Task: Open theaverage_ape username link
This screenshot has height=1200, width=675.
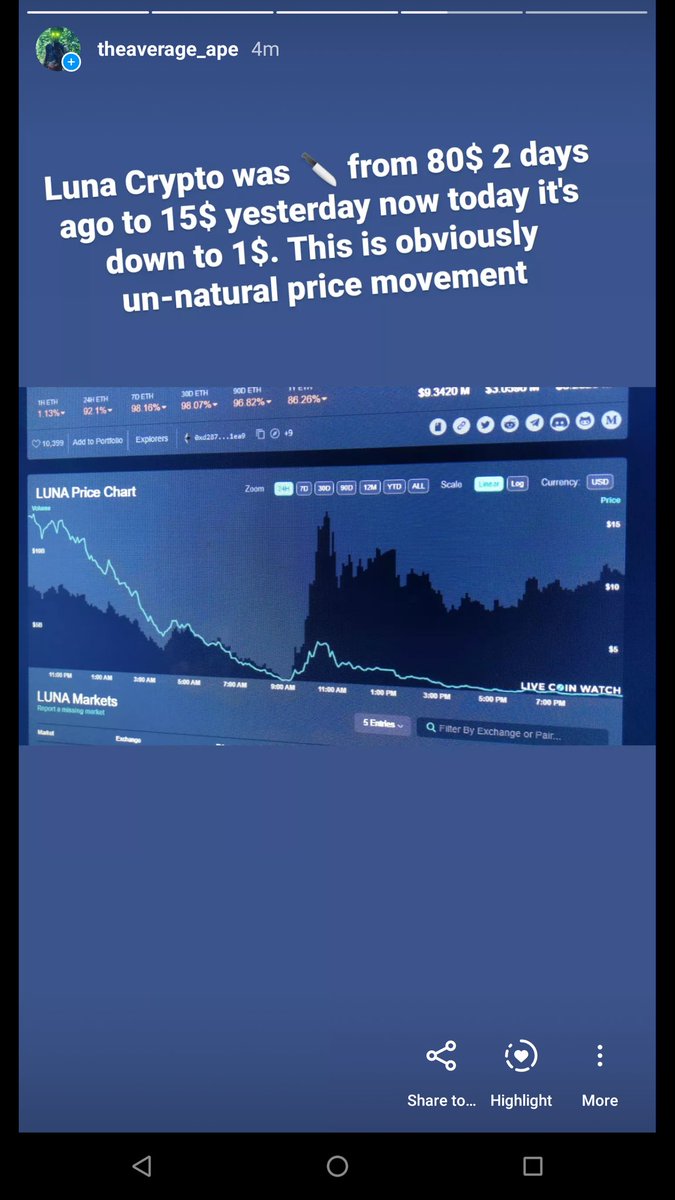Action: [167, 49]
